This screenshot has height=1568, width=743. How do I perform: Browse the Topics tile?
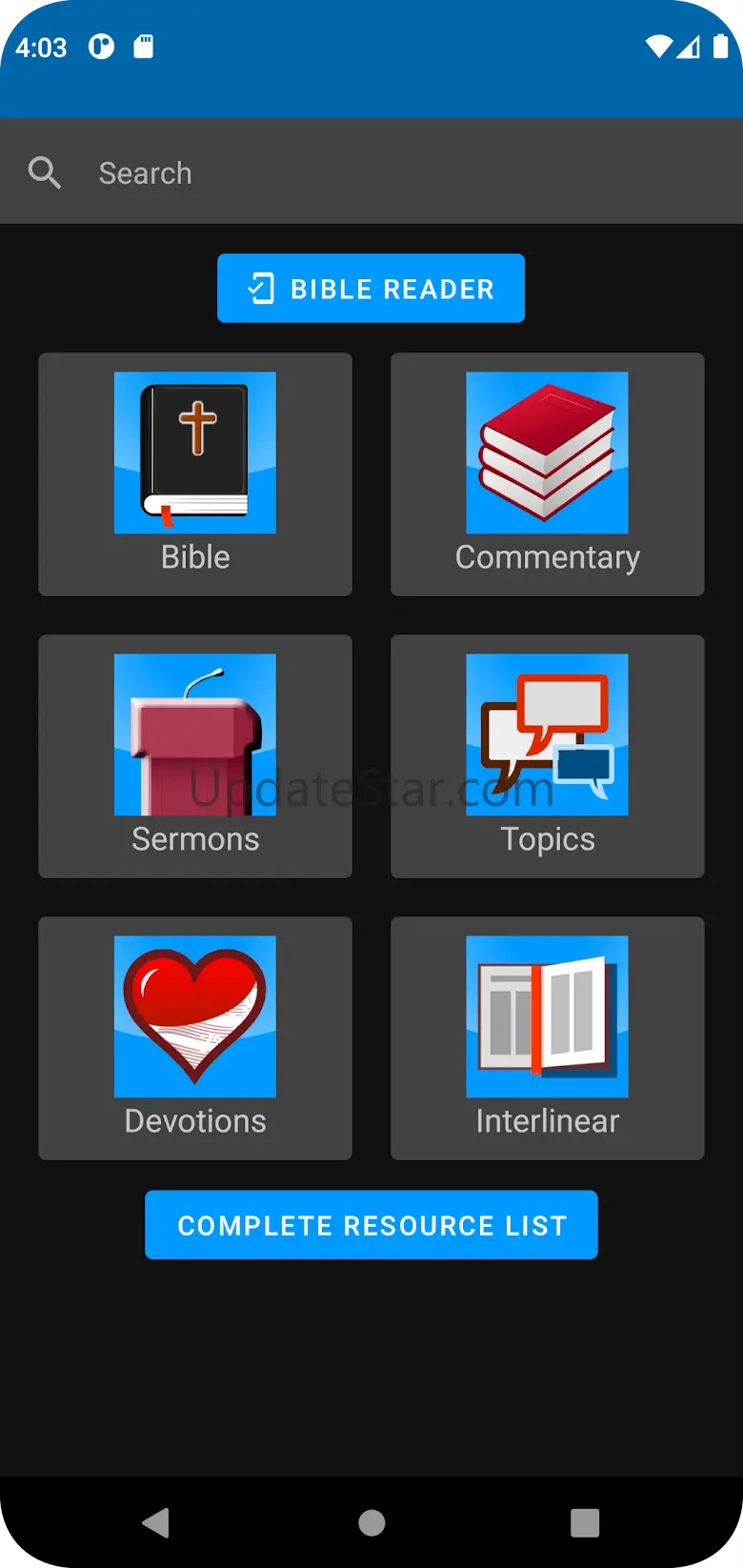coord(548,756)
